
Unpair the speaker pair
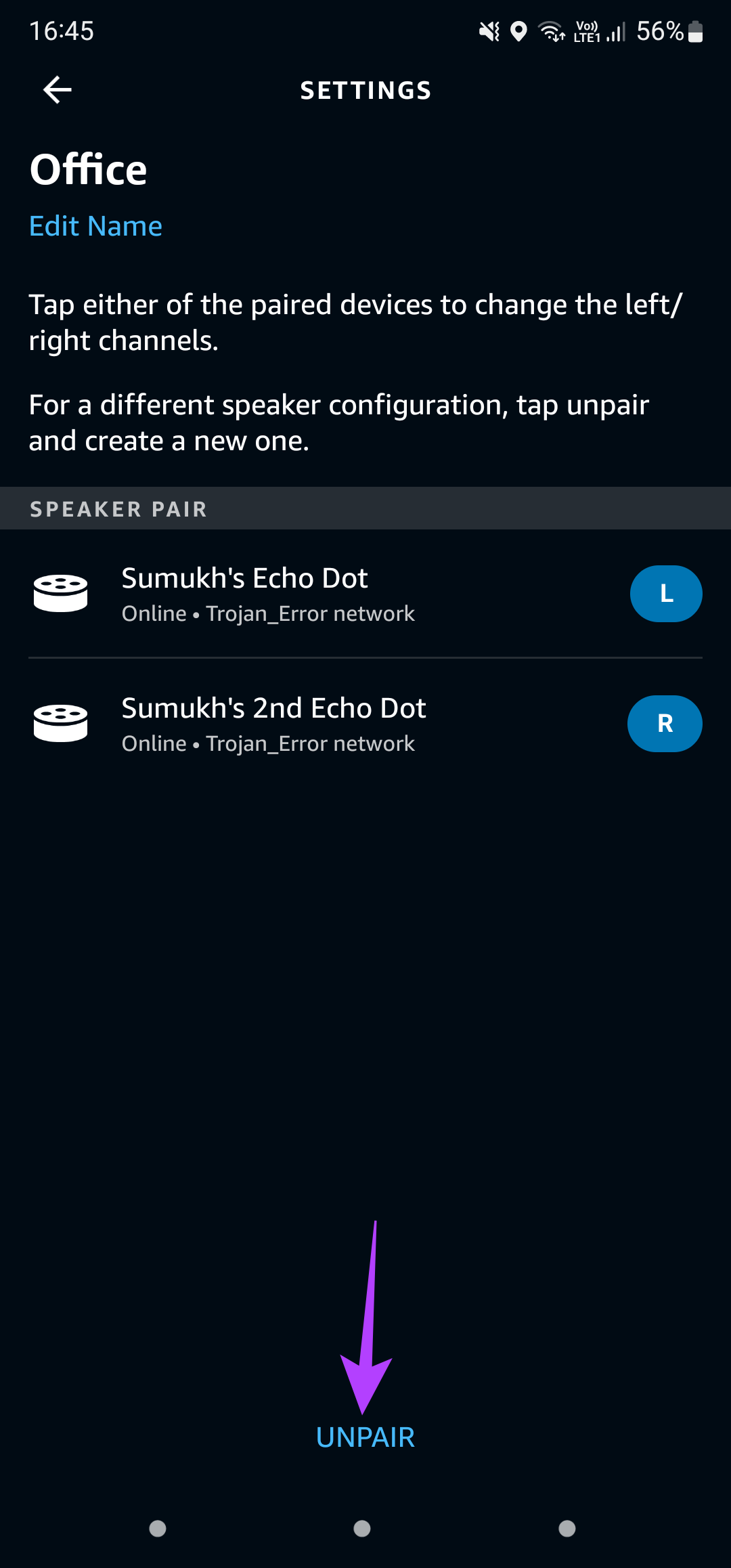[365, 1437]
